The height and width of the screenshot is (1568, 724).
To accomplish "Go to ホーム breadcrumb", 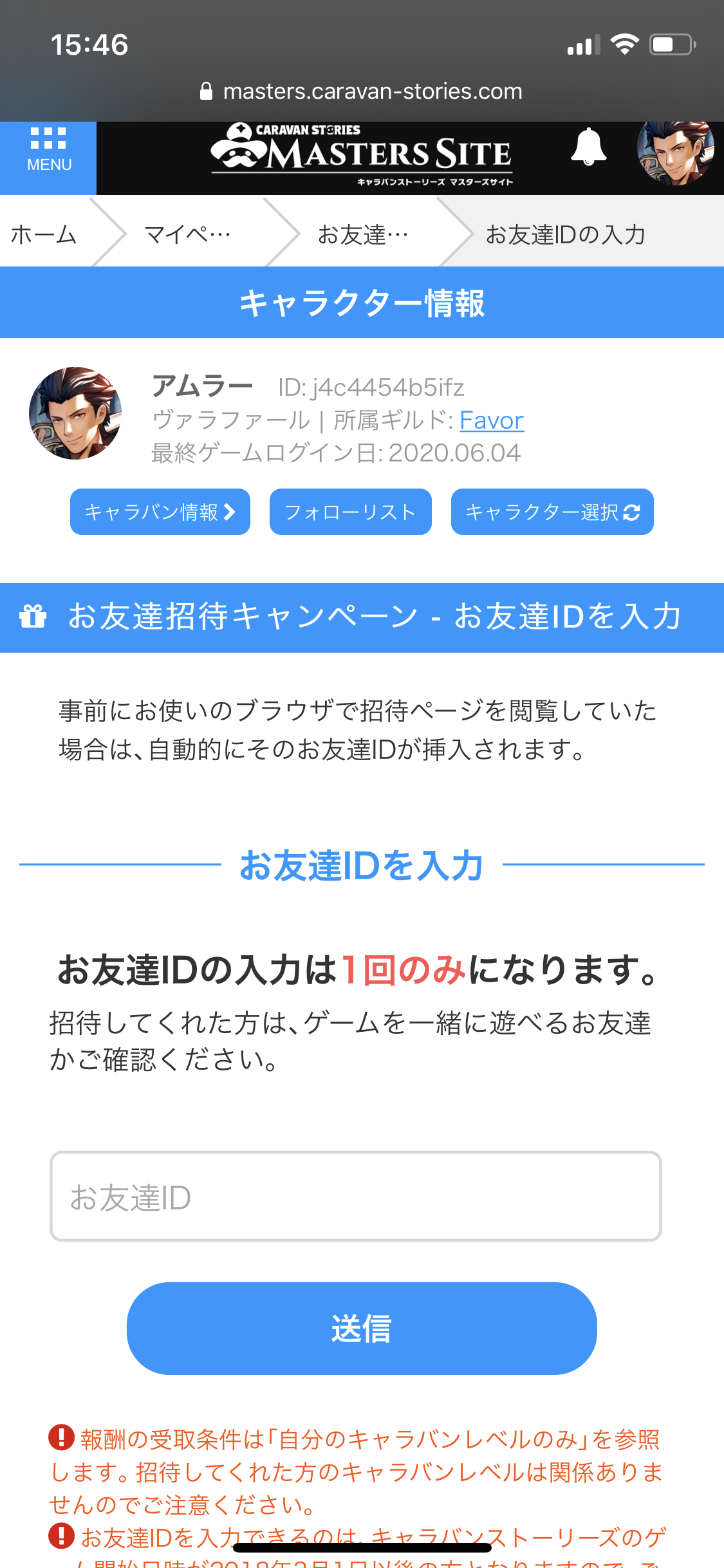I will coord(44,234).
